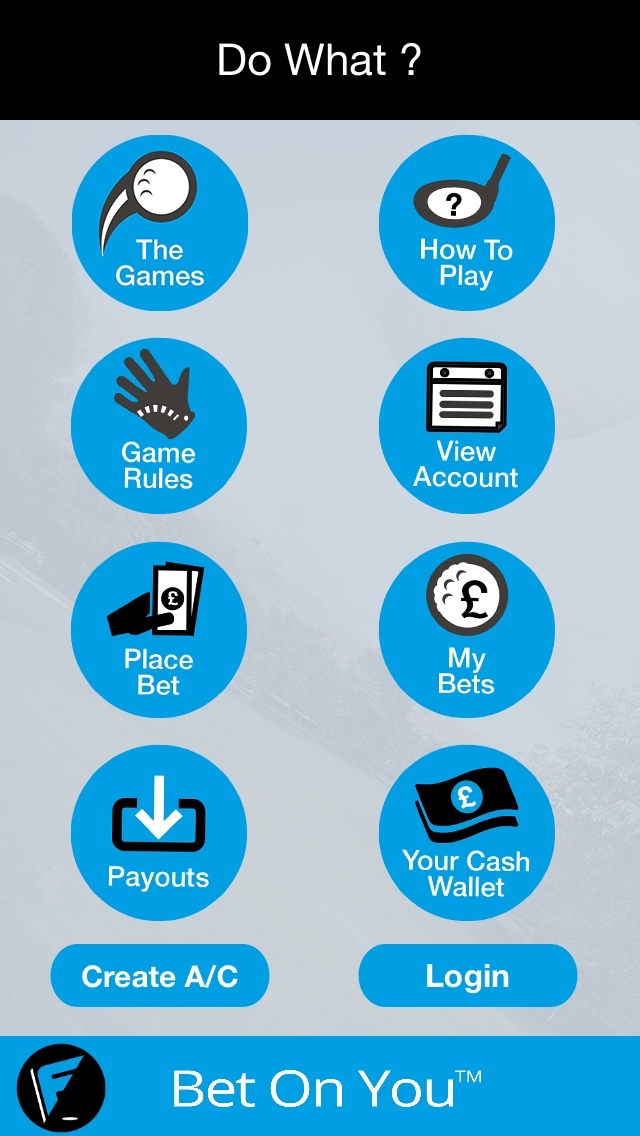
Task: Go to Your Cash Wallet
Action: point(466,833)
